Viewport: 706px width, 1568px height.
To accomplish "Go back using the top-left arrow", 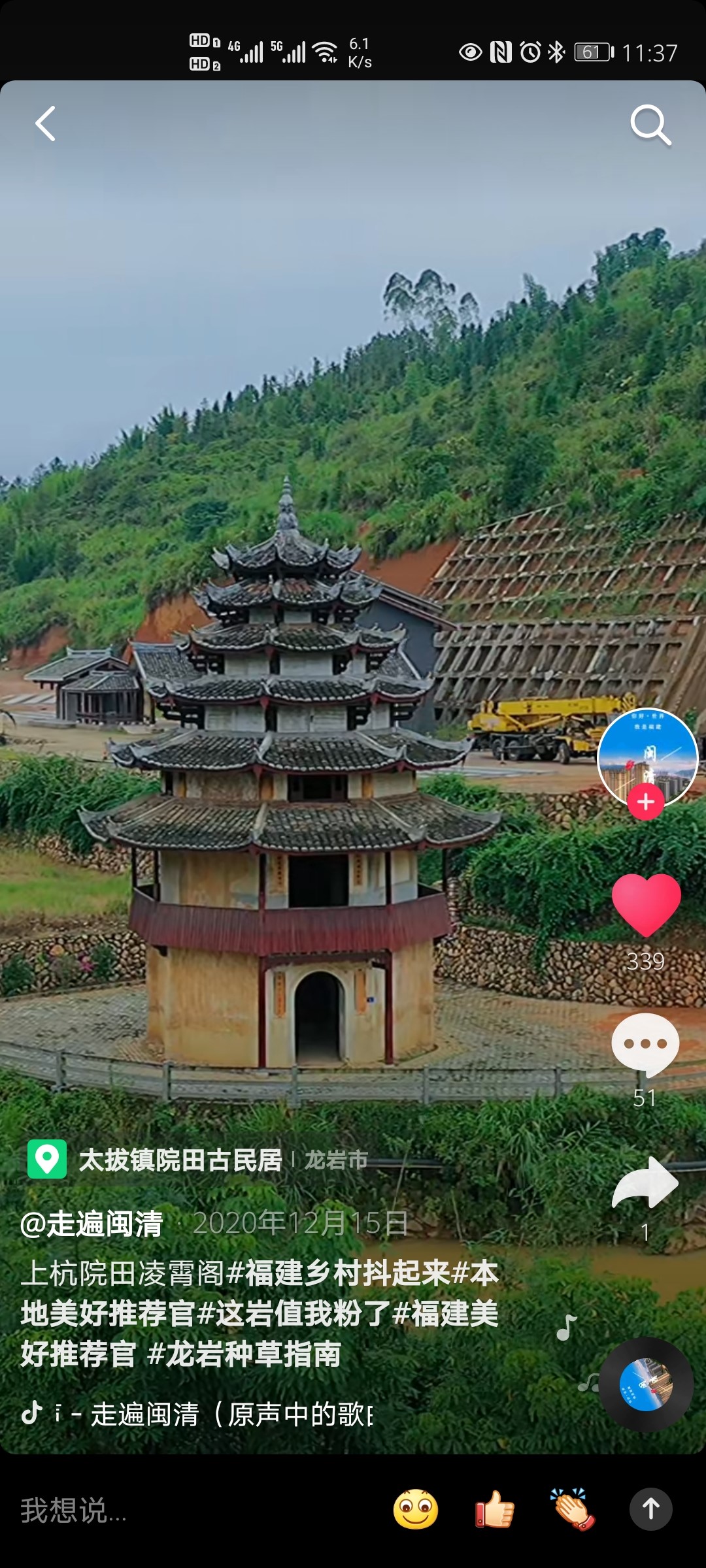I will 46,123.
